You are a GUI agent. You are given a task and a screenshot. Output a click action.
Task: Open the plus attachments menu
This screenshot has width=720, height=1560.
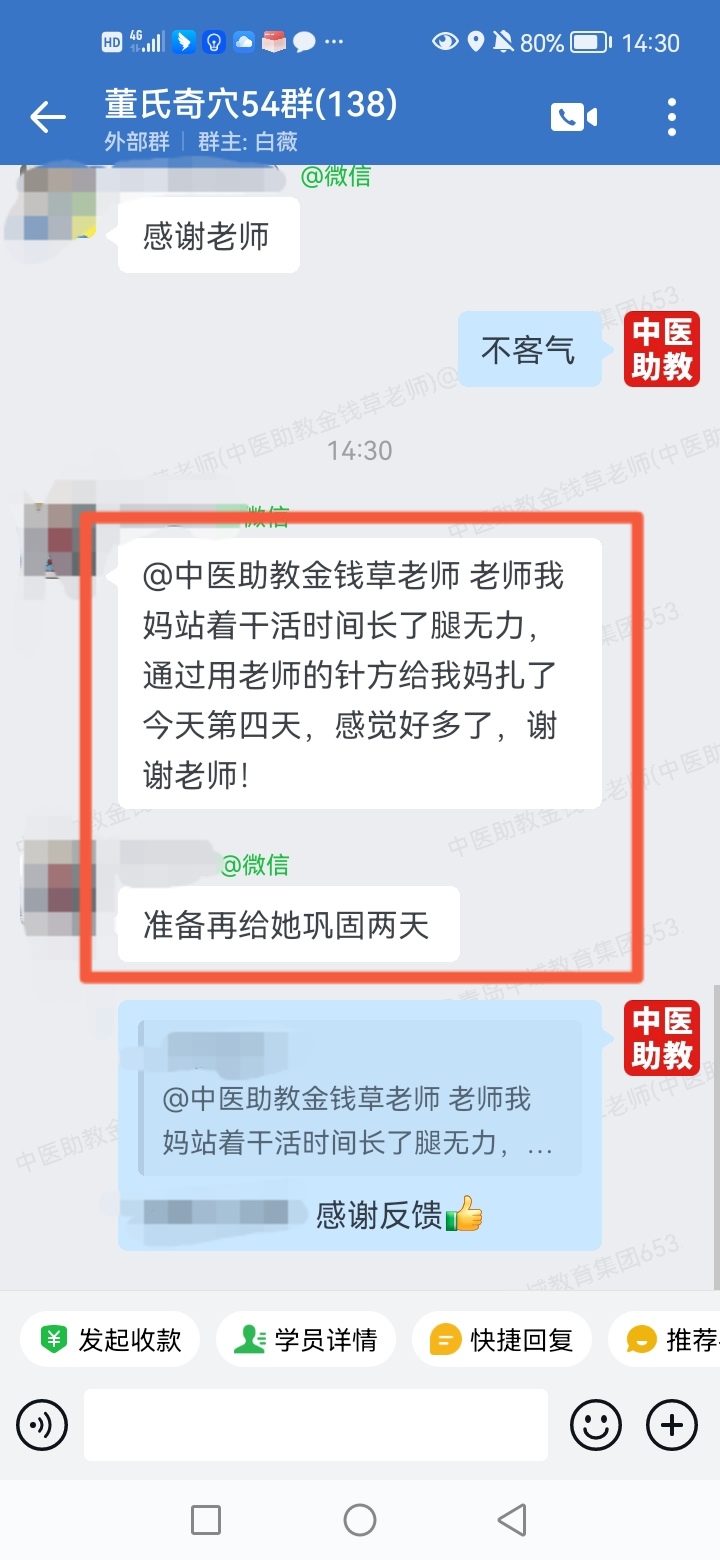tap(672, 1425)
